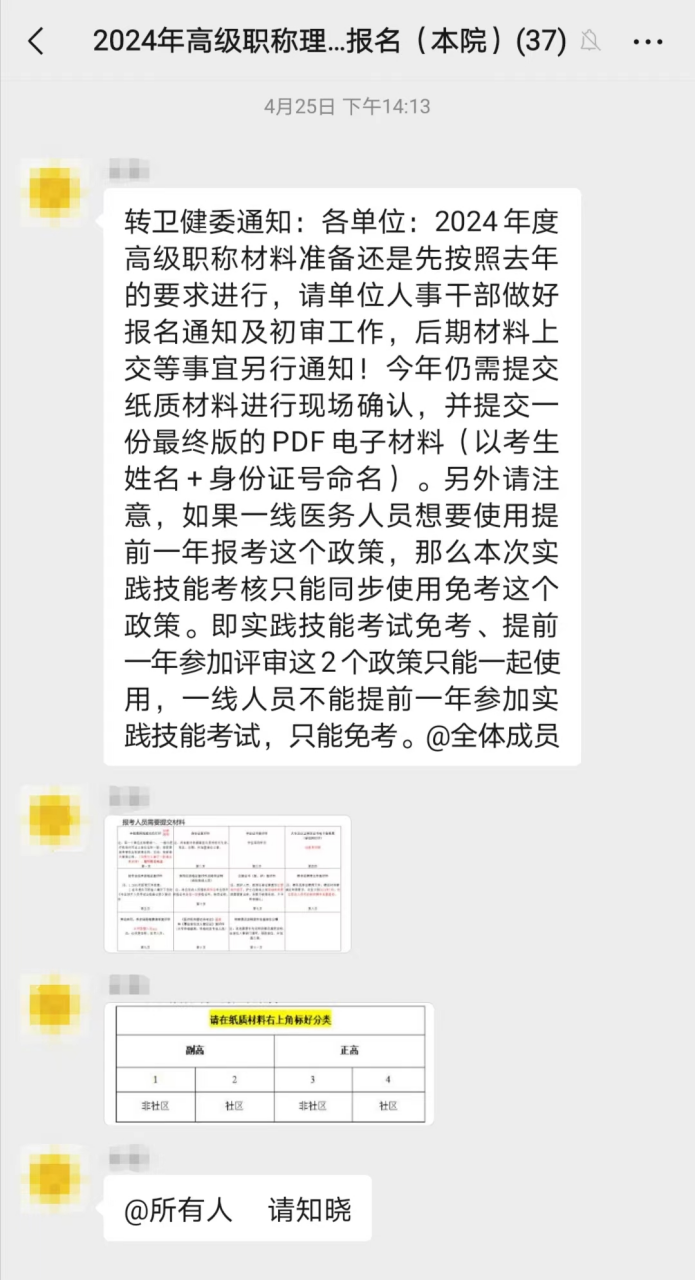Viewport: 695px width, 1280px height.
Task: View the 副高/正高 classification table image
Action: pos(269,1064)
